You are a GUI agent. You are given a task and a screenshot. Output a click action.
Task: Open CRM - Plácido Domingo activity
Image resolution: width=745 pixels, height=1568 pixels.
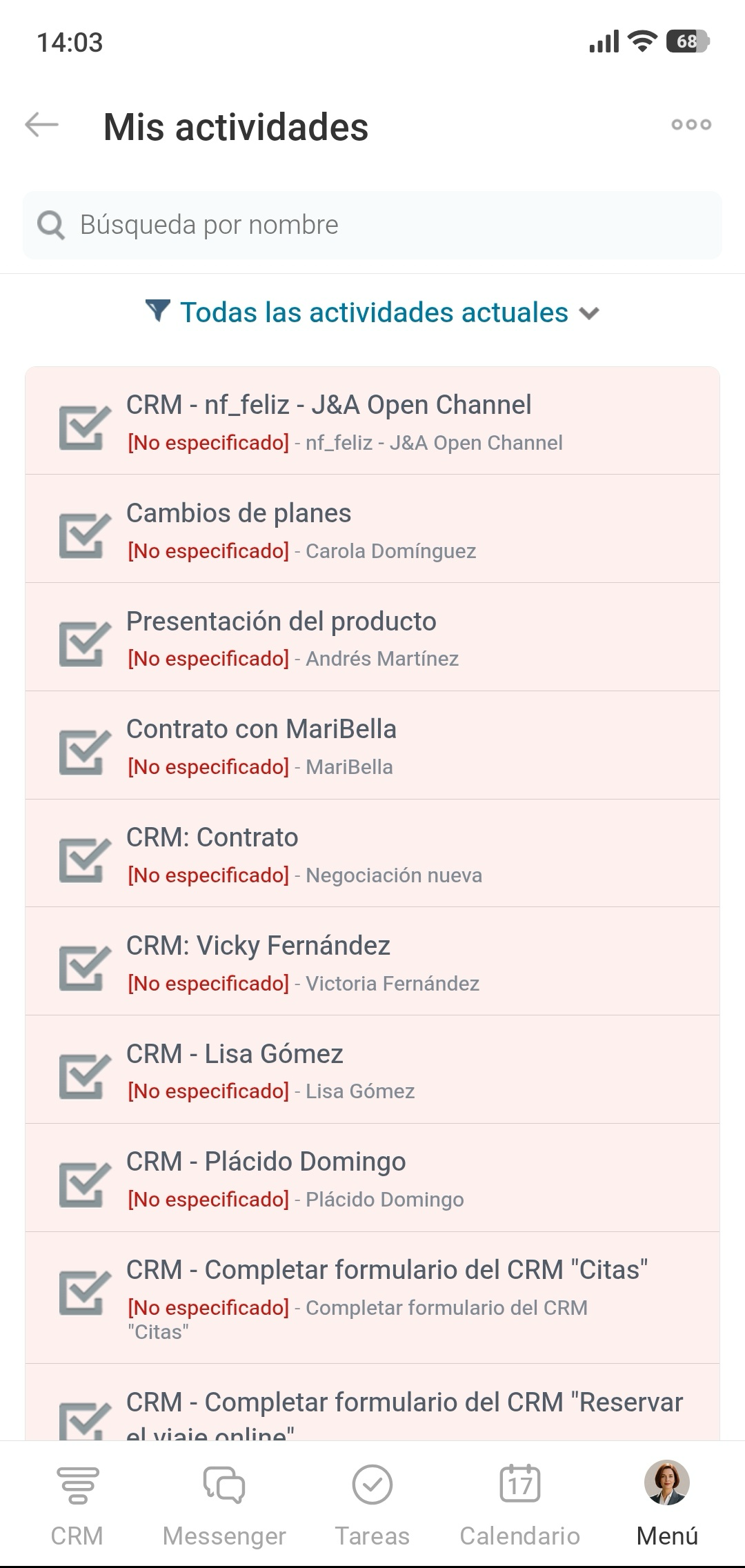point(372,1178)
